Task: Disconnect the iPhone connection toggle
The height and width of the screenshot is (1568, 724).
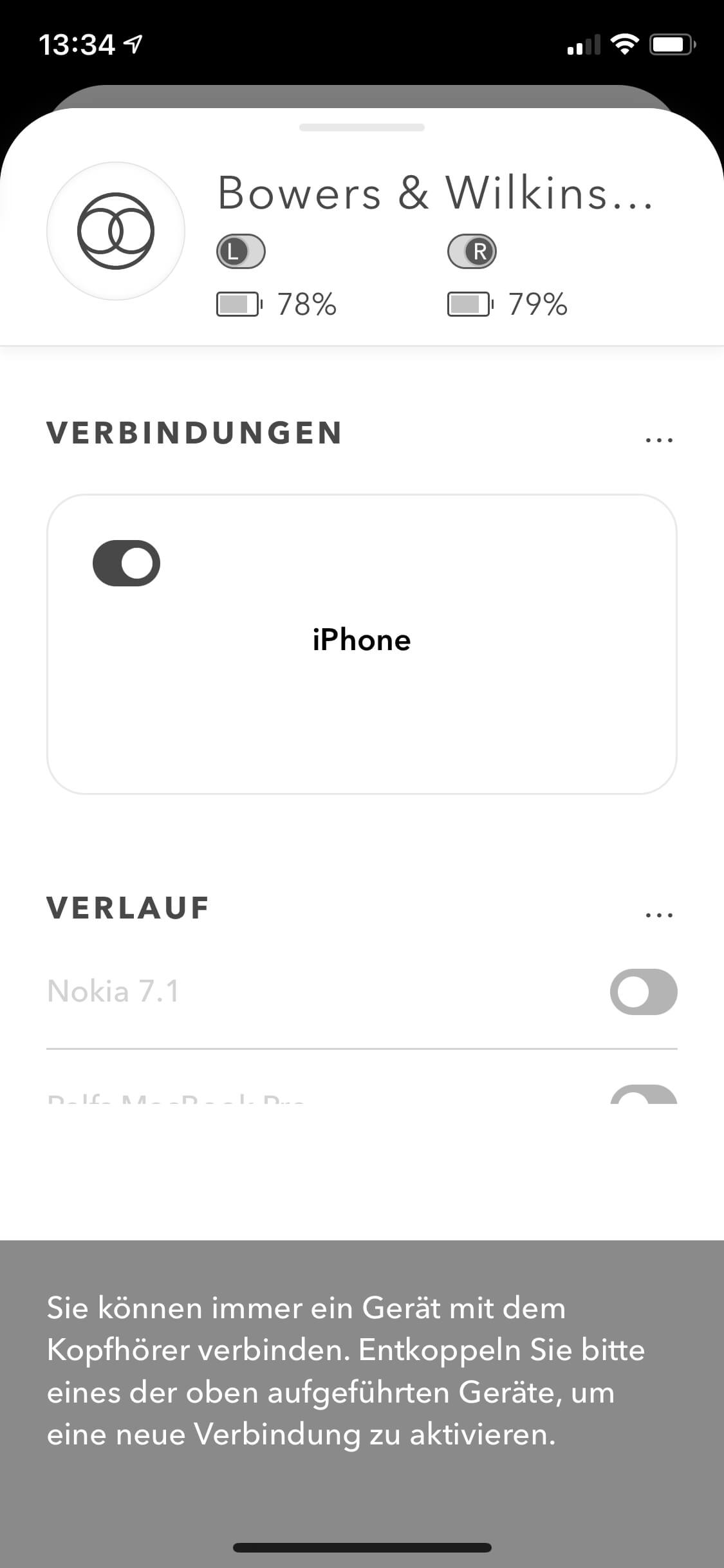Action: click(x=126, y=563)
